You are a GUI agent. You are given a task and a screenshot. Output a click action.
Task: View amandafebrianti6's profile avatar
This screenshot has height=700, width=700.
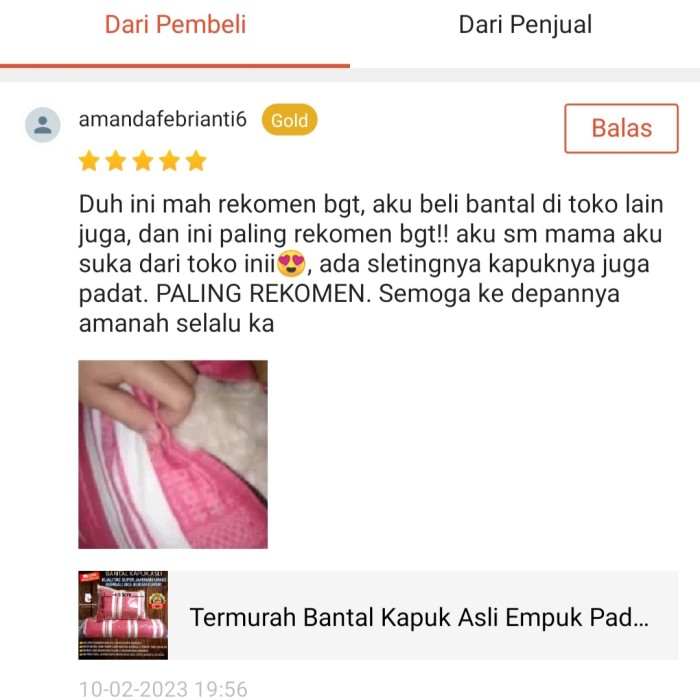coord(43,125)
